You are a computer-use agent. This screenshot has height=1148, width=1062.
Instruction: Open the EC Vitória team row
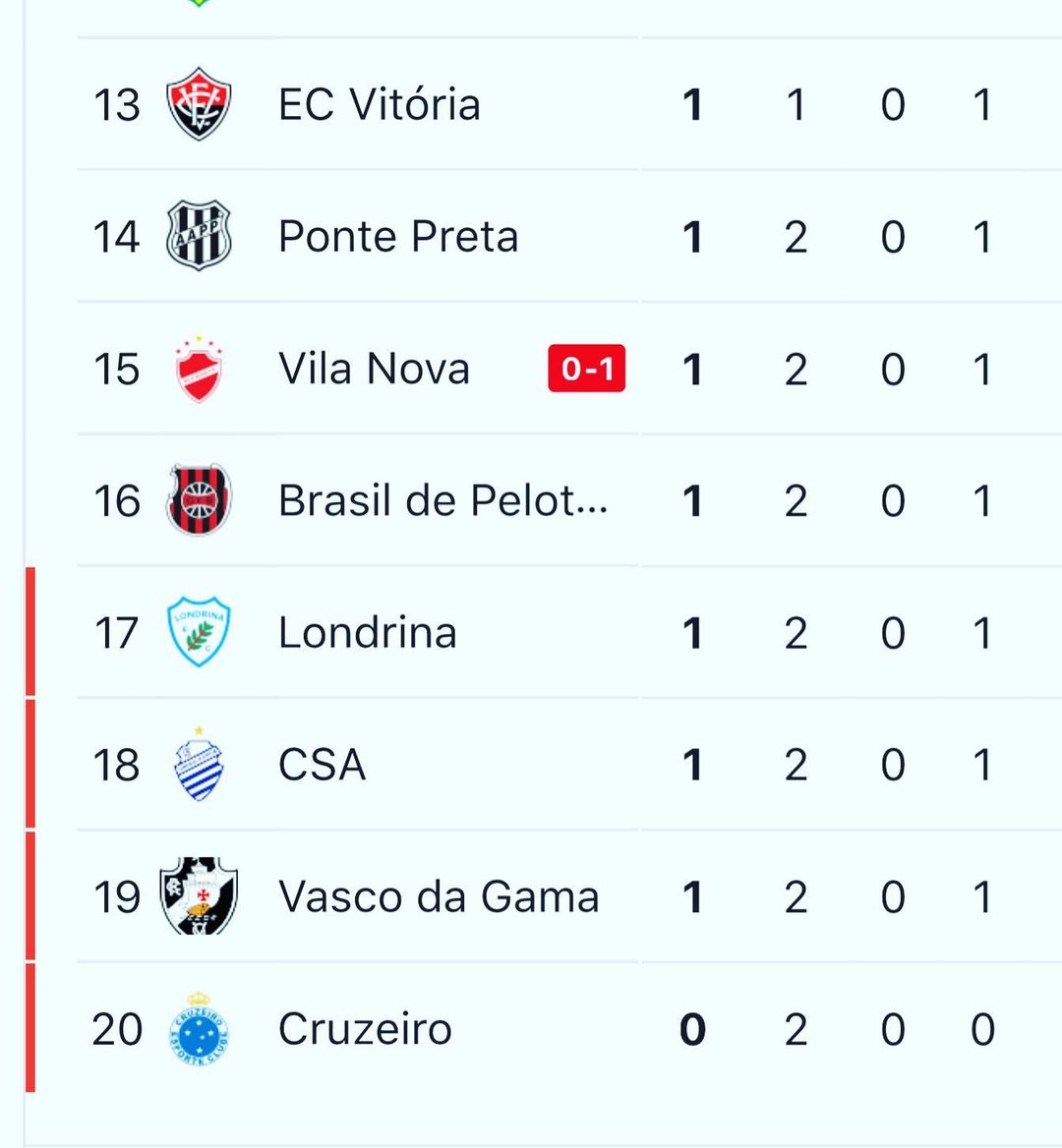(380, 105)
